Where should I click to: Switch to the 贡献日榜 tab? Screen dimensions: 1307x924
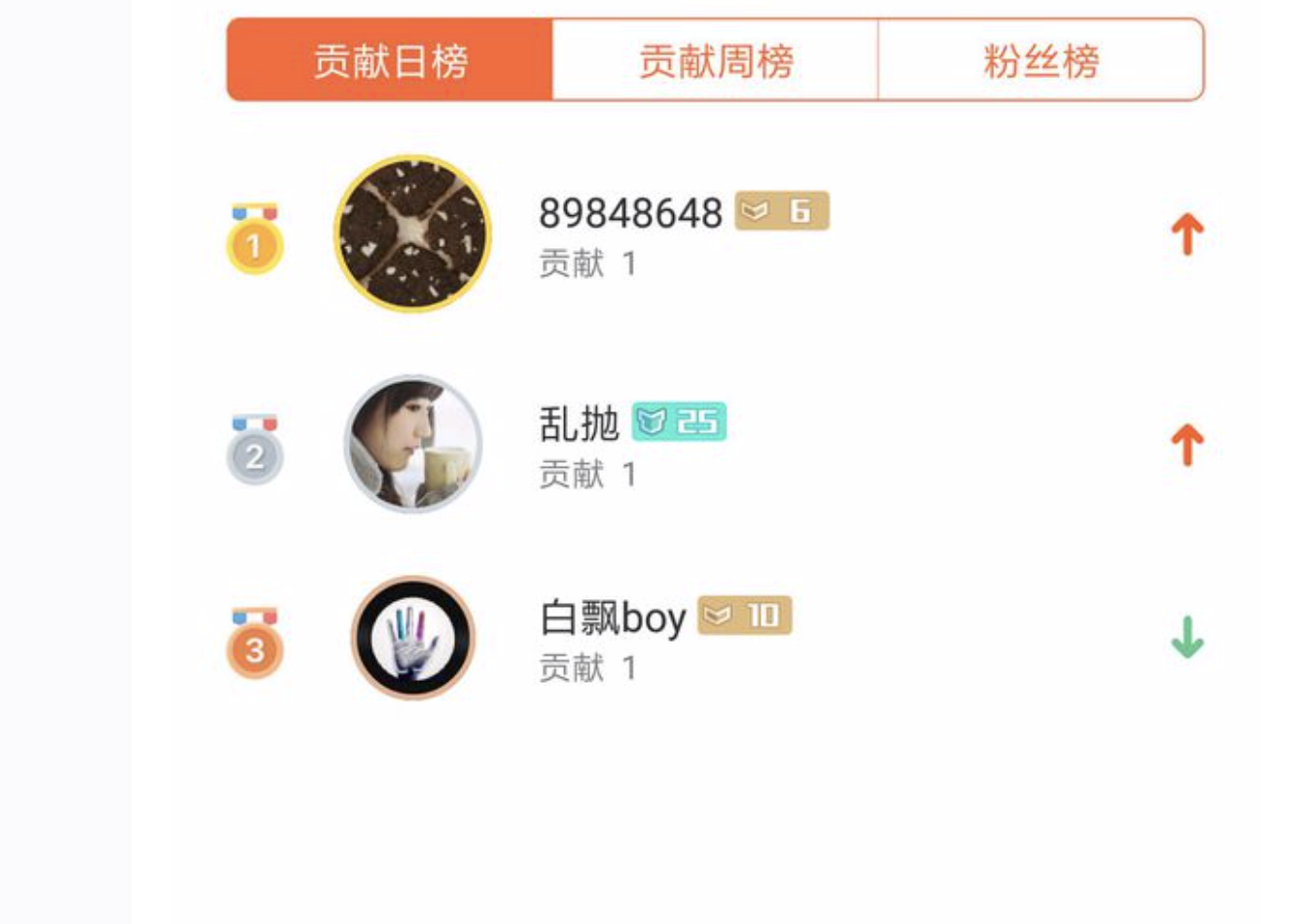click(390, 60)
